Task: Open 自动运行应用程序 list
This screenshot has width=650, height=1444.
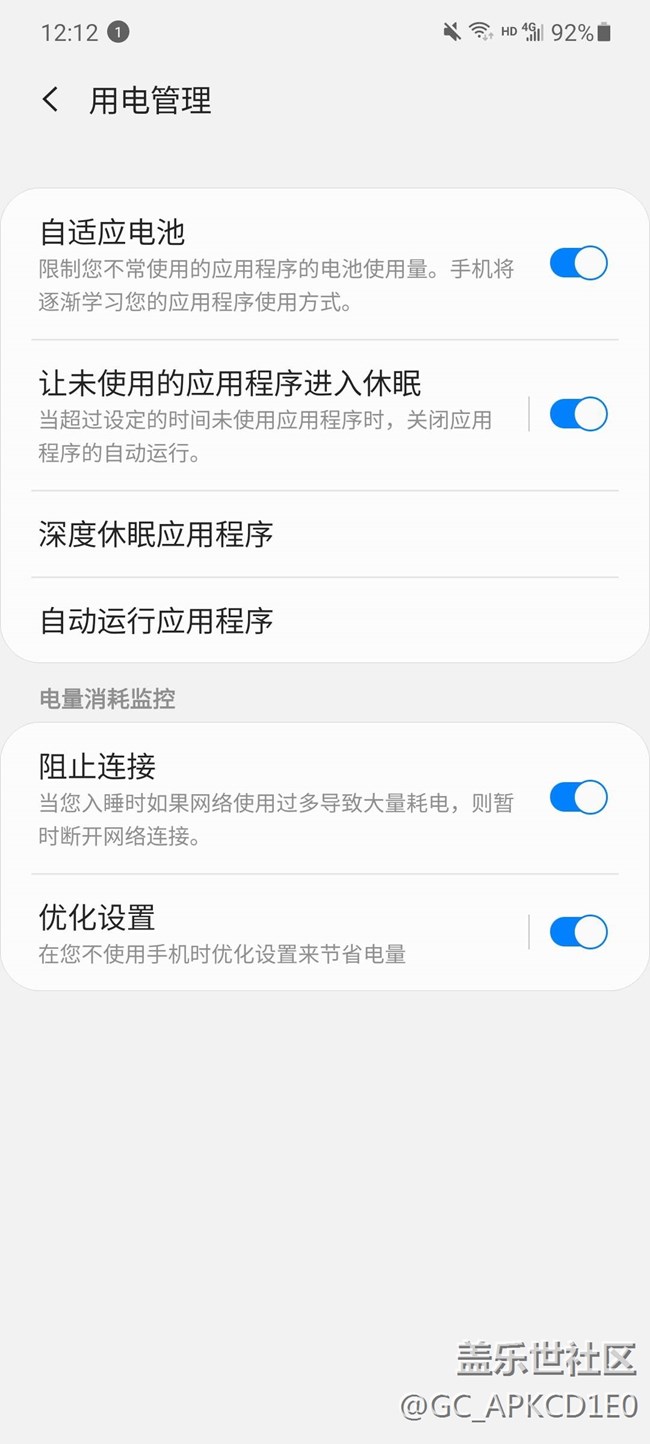Action: [x=325, y=620]
